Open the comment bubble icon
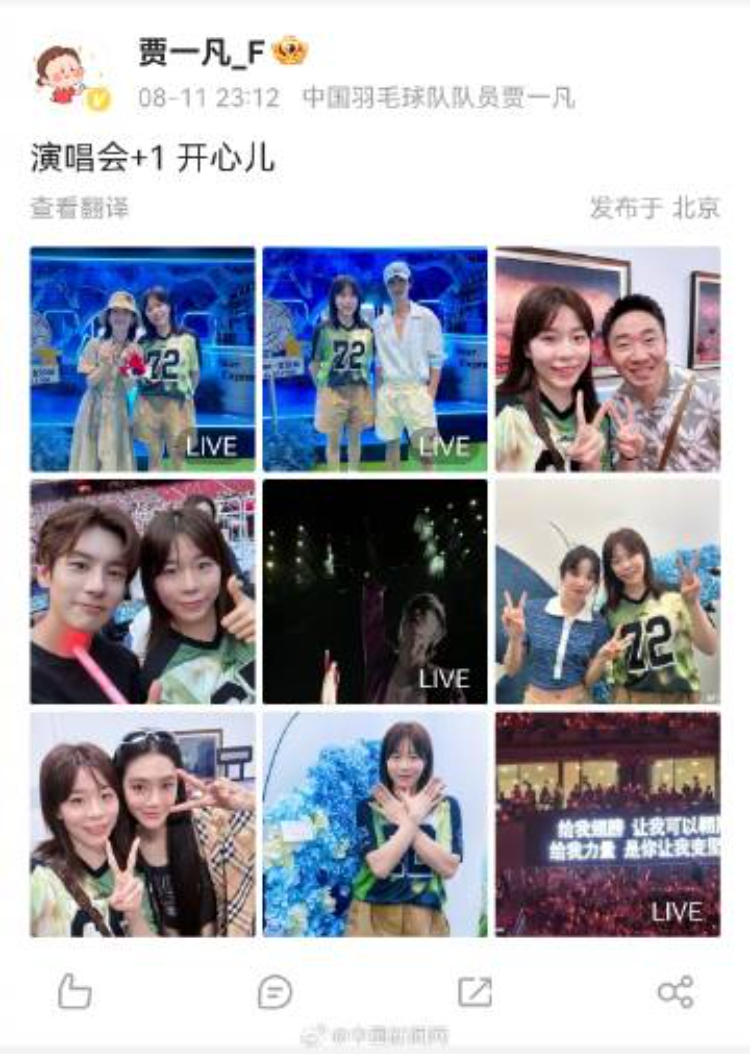 click(275, 992)
